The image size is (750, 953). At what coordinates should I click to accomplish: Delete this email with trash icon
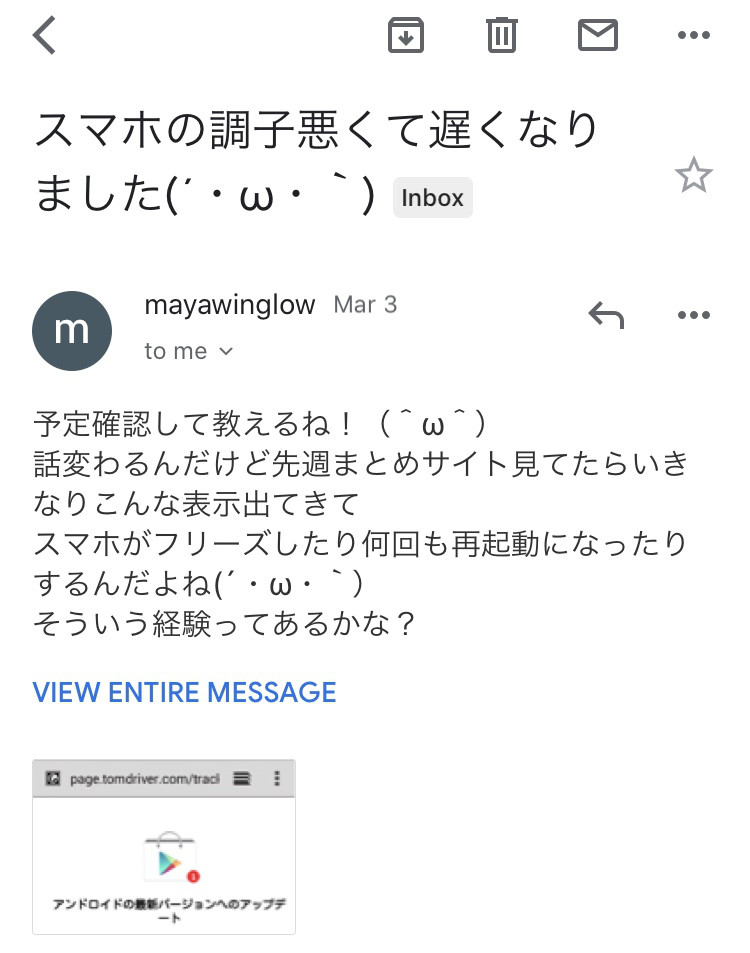pos(501,36)
